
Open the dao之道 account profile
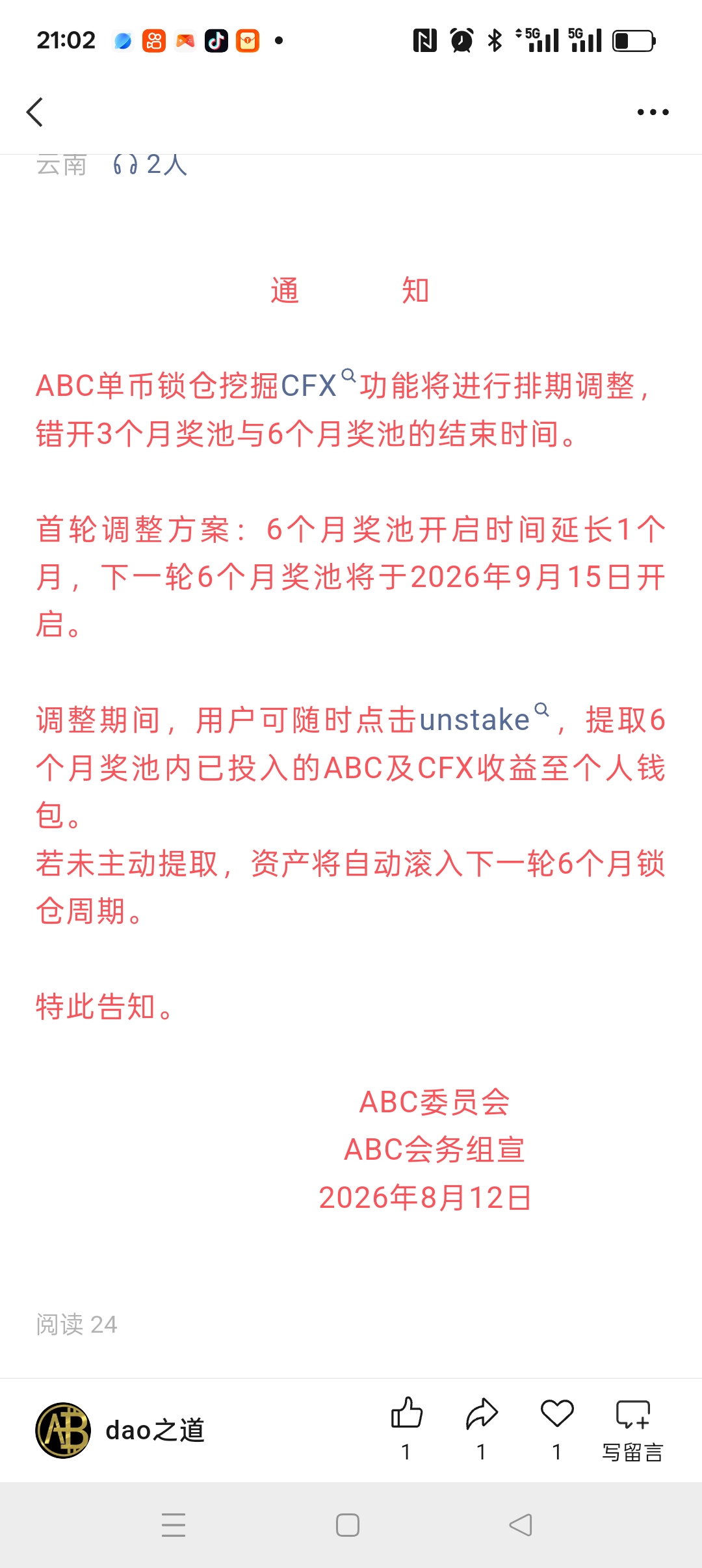(x=120, y=1430)
